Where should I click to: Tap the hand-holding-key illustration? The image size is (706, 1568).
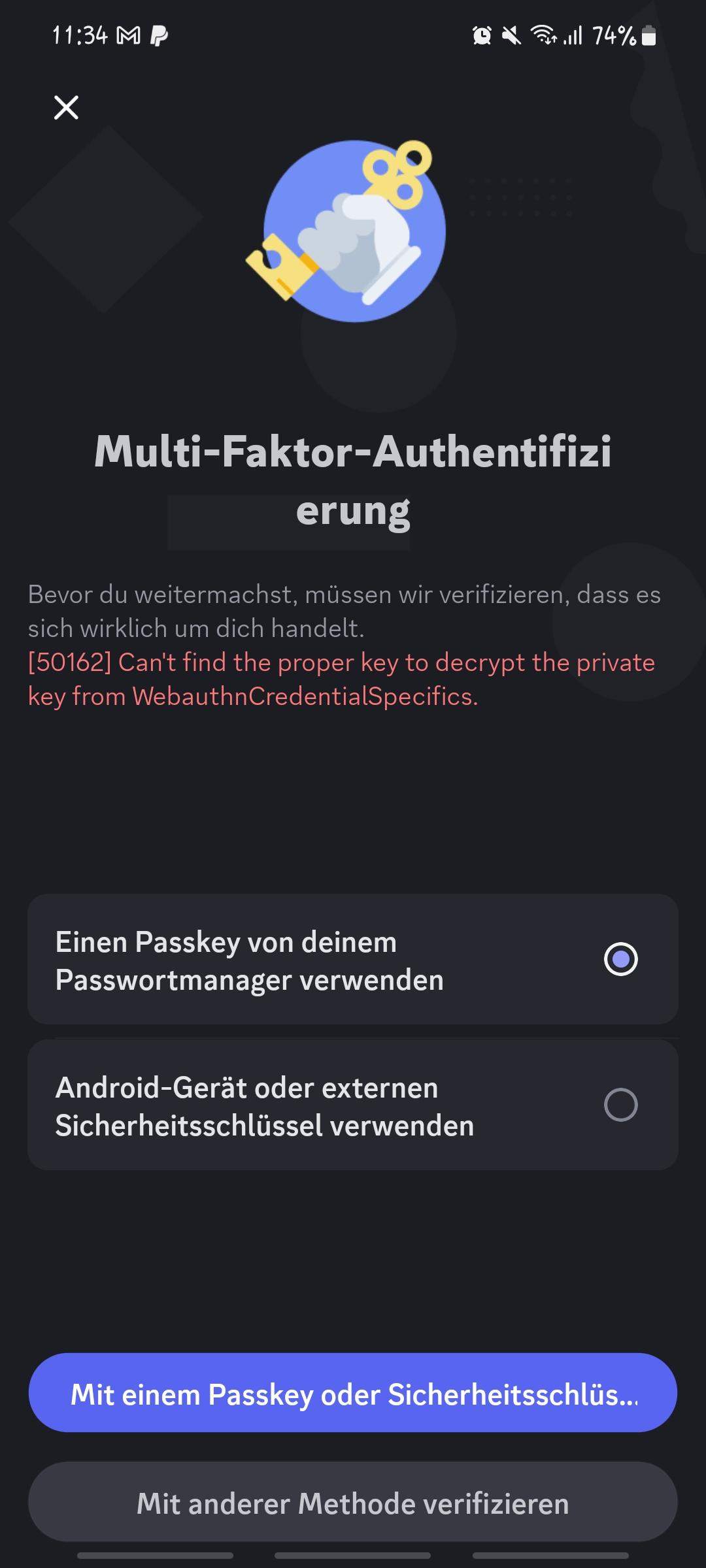pyautogui.click(x=353, y=229)
